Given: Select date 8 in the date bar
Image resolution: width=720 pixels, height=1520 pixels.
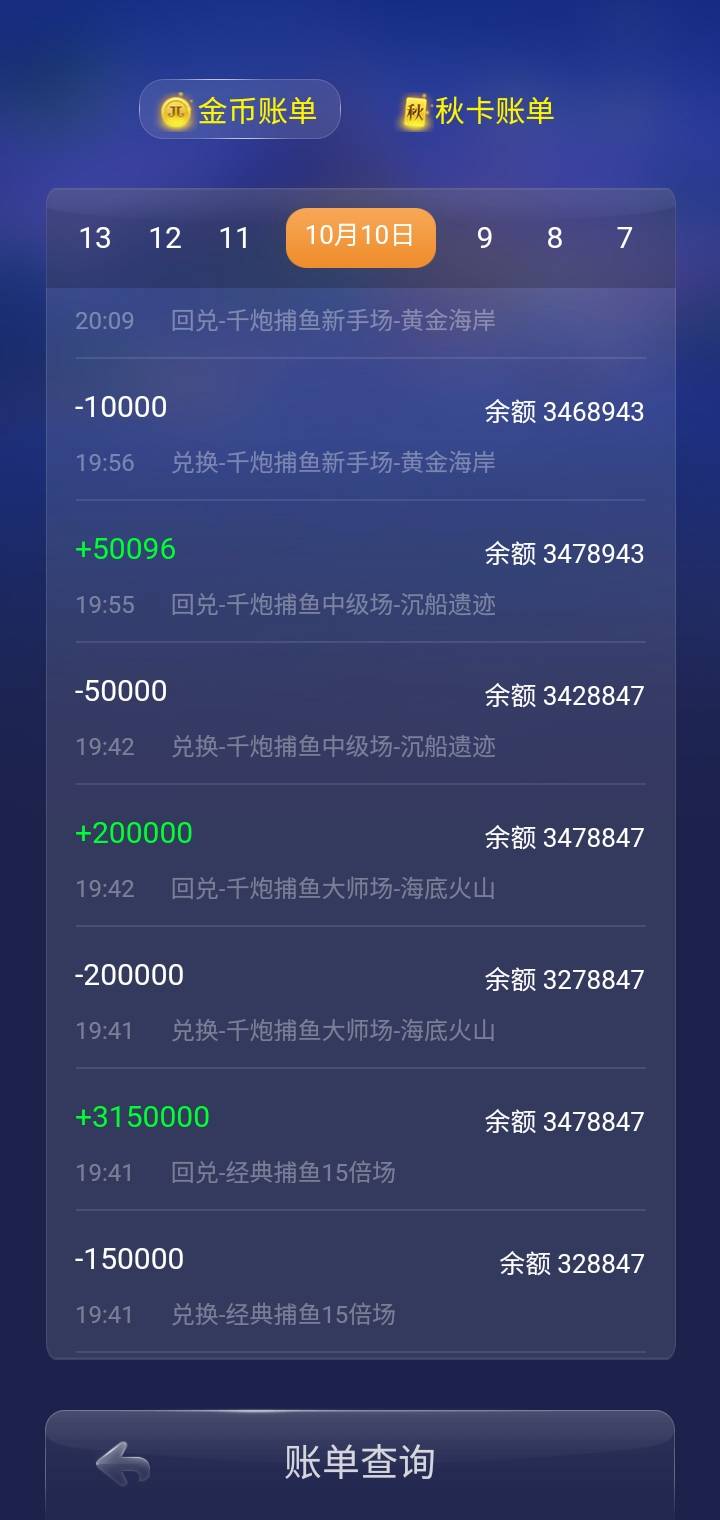Looking at the screenshot, I should click(554, 238).
